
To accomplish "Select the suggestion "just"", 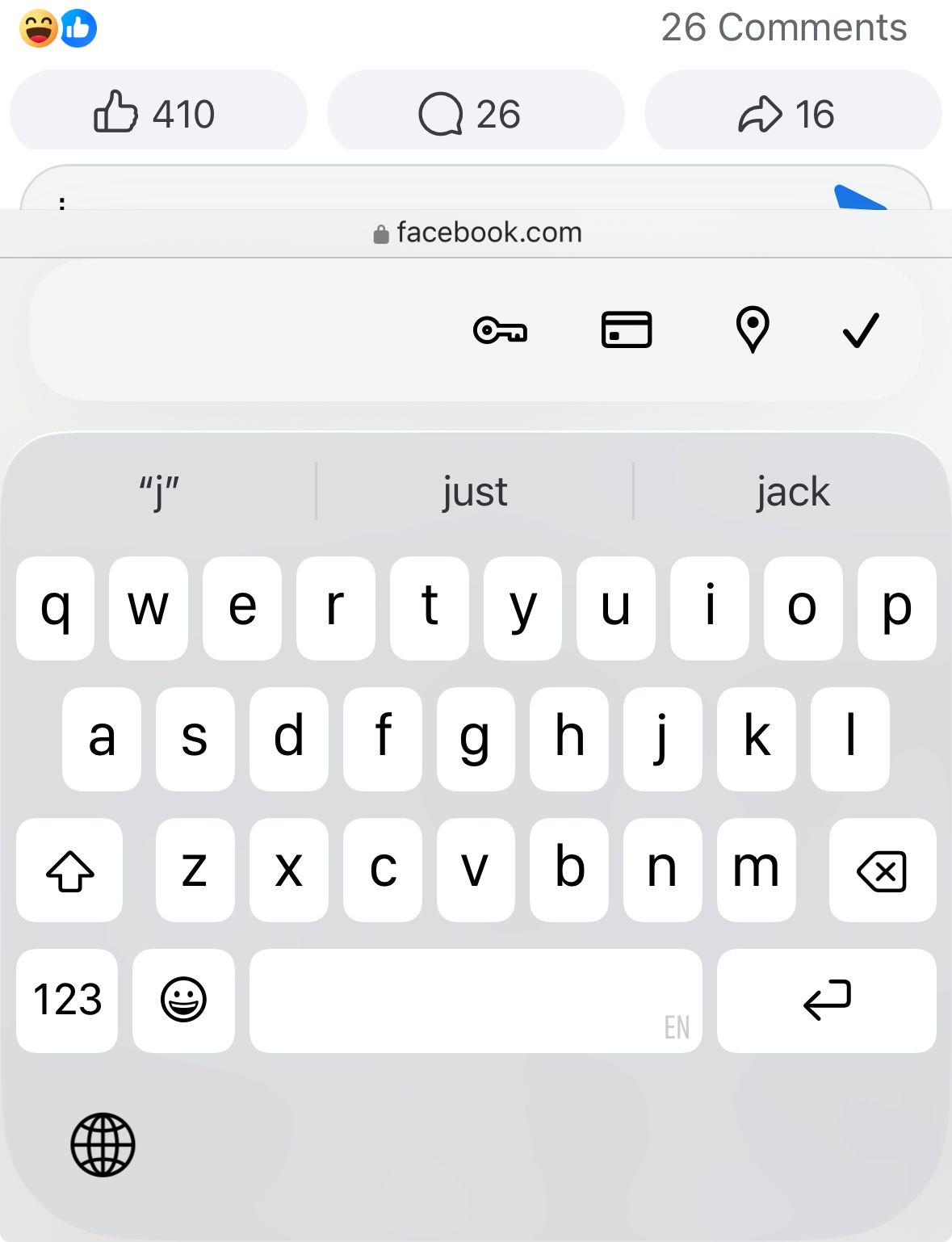I will 474,491.
